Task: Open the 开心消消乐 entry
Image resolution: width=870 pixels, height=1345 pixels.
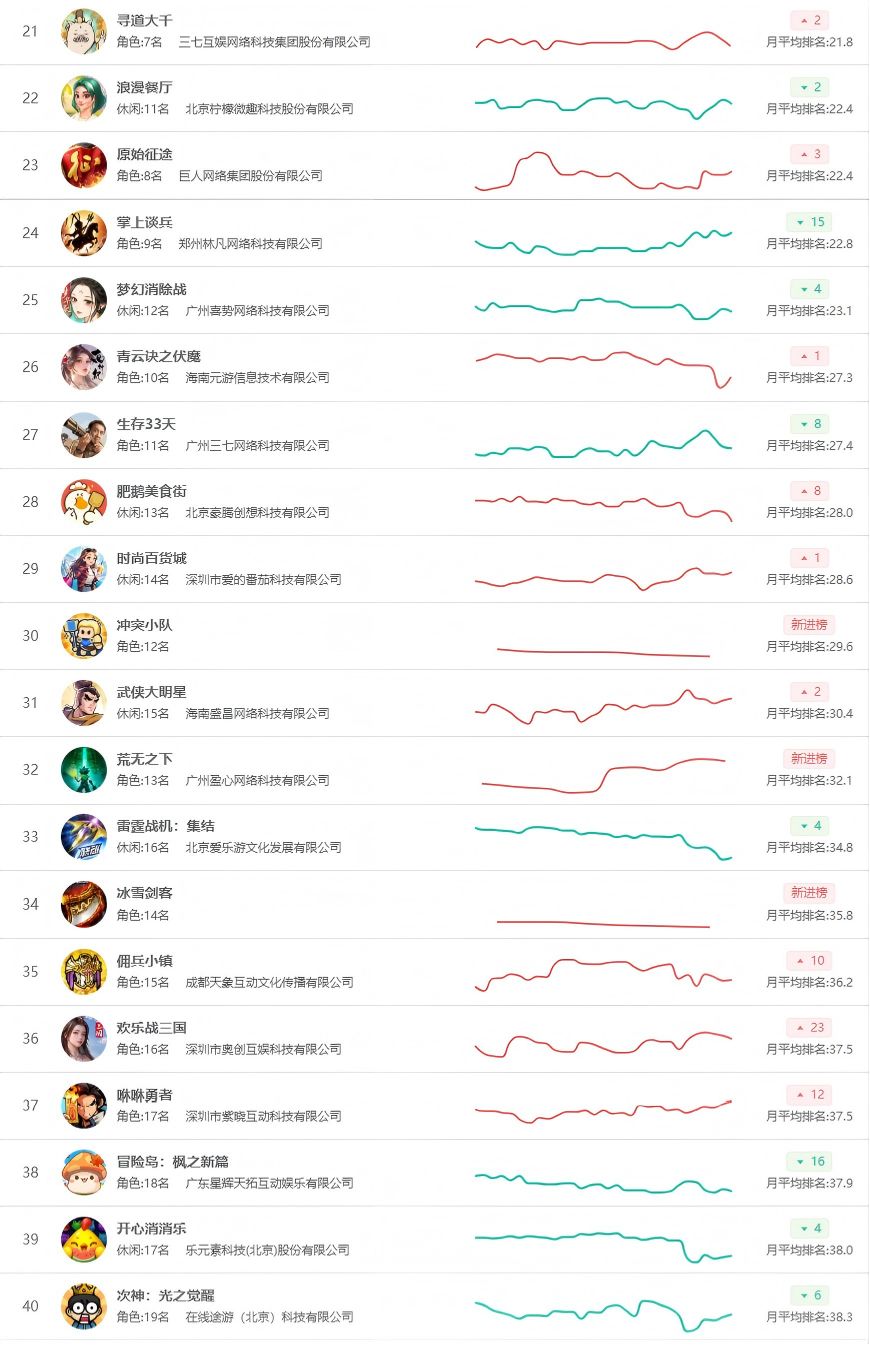Action: 434,1240
